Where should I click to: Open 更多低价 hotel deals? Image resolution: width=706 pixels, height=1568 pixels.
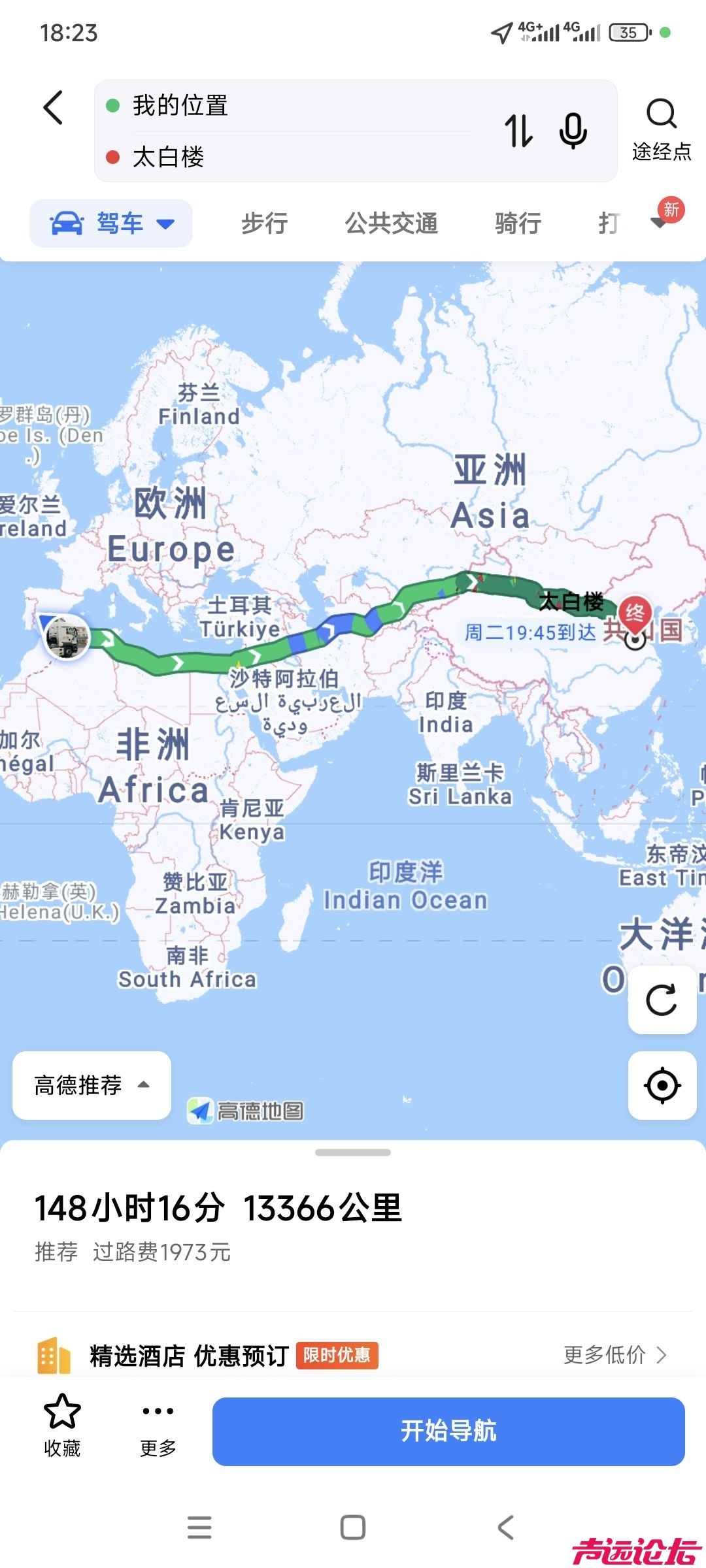point(614,1355)
